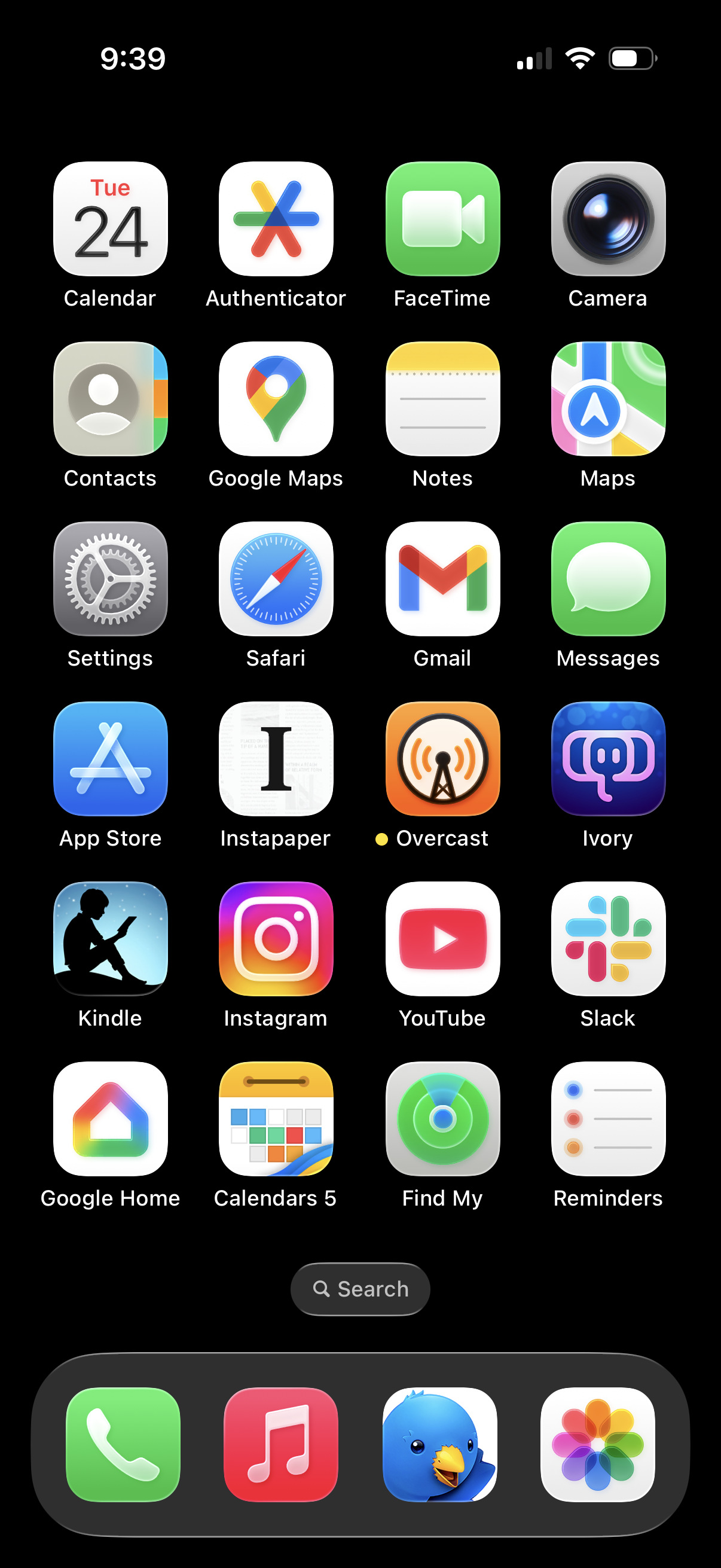Open Safari browser
Viewport: 721px width, 1568px height.
tap(276, 579)
